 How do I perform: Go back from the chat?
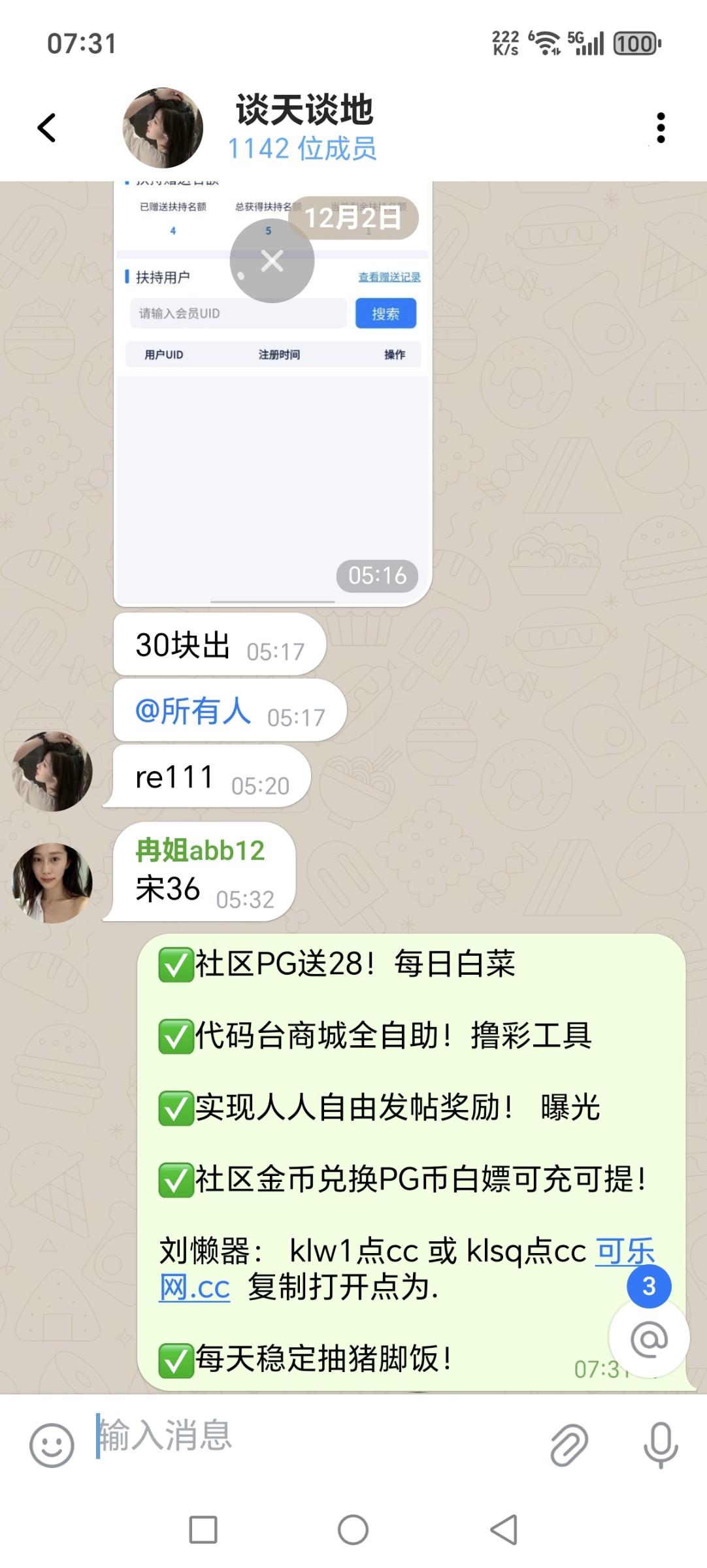[47, 128]
